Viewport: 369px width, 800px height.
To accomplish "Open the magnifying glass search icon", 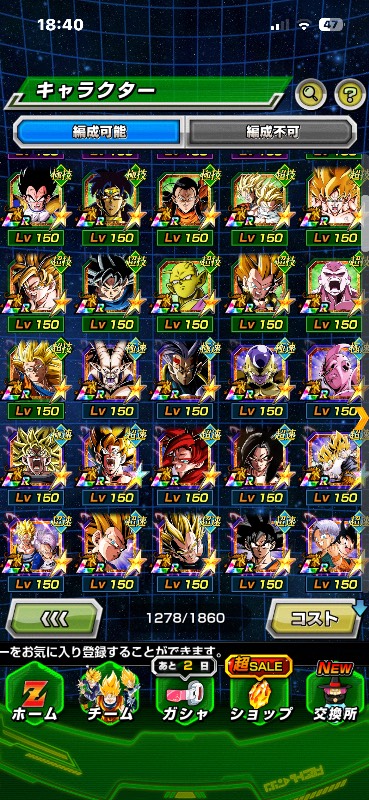I will click(311, 93).
